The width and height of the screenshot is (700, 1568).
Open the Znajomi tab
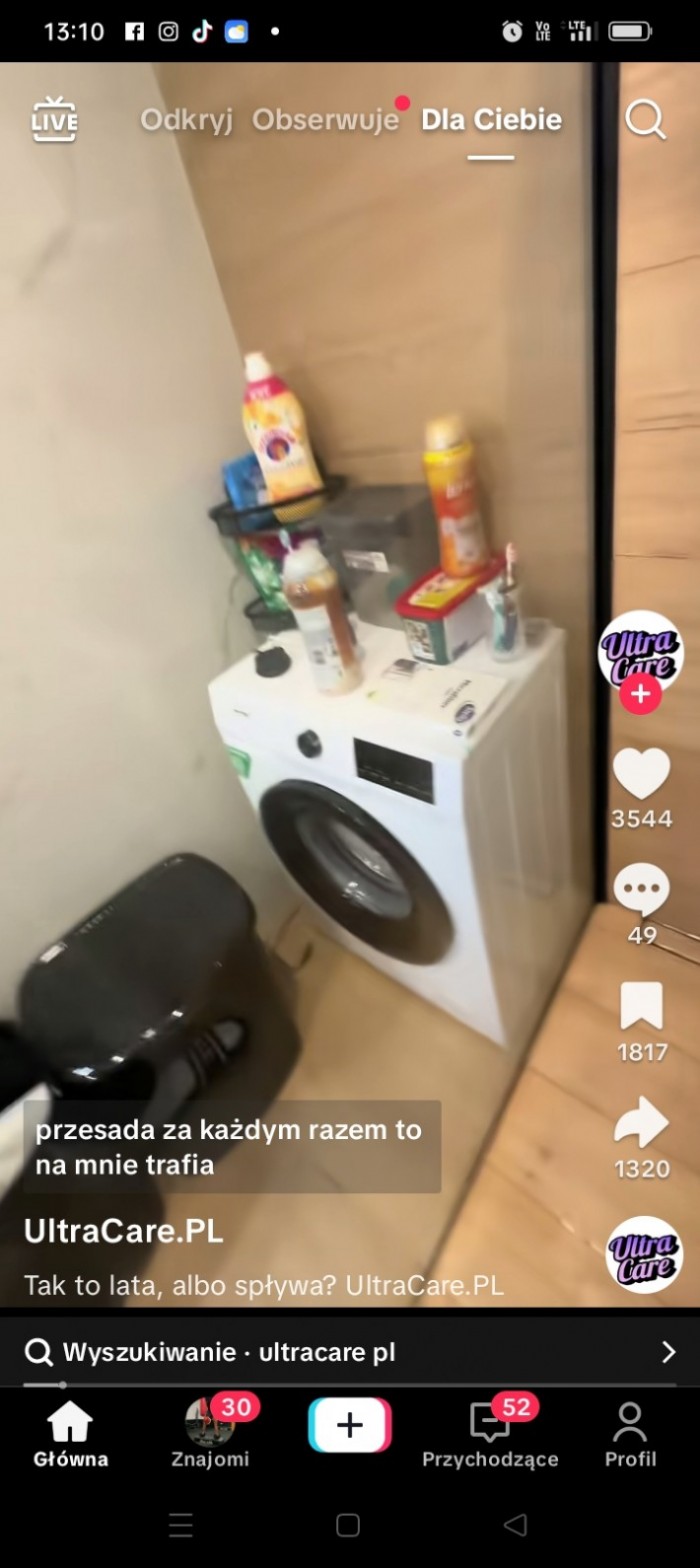click(210, 1434)
